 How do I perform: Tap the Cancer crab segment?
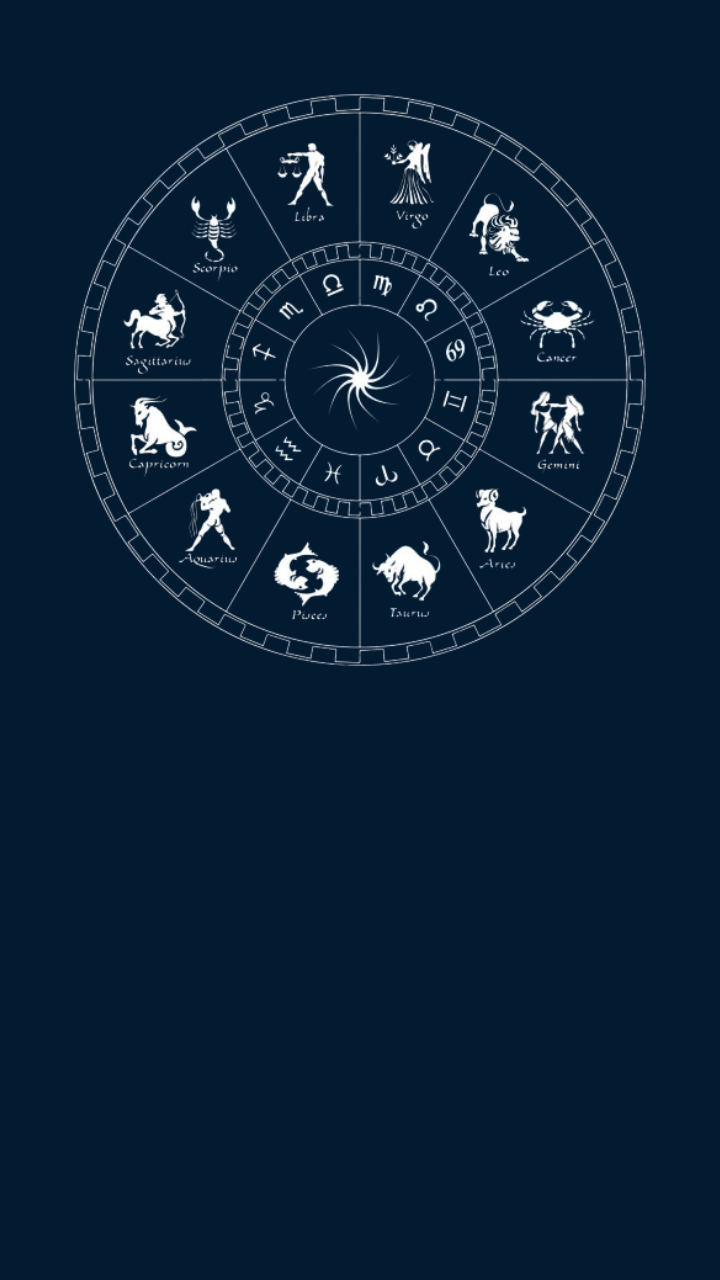pyautogui.click(x=556, y=326)
